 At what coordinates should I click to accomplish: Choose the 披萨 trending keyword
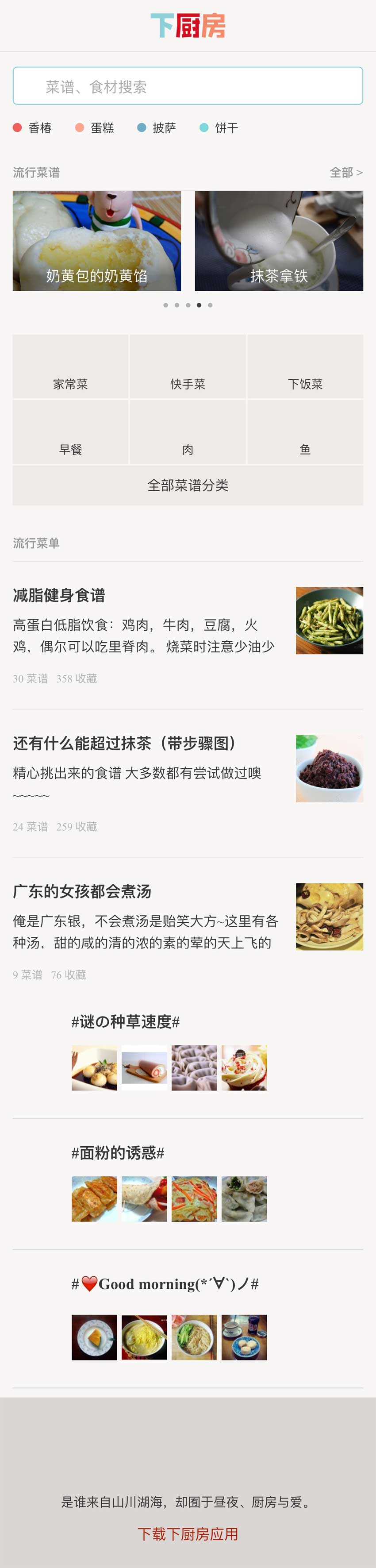(164, 128)
